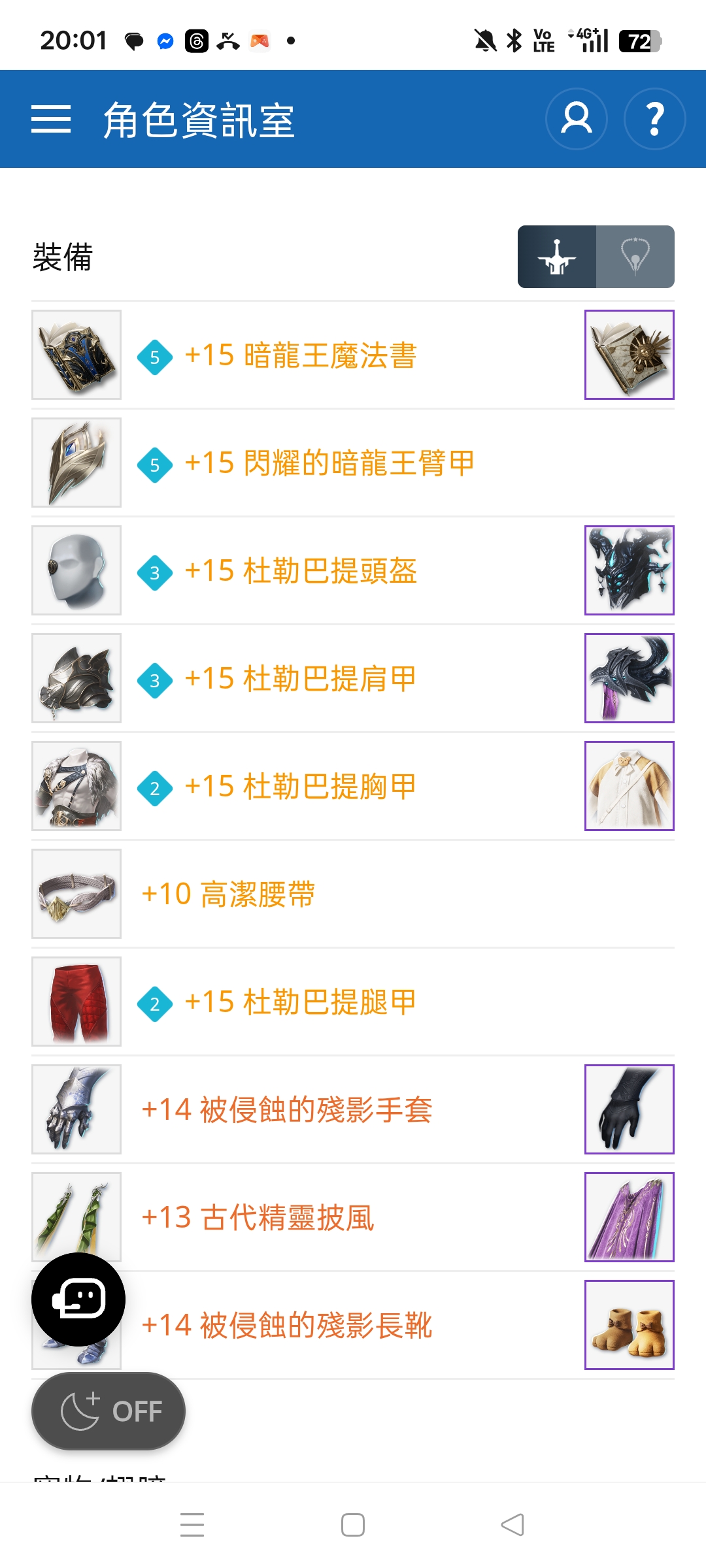Tap the appearance thumbnail beside 暗龍王魔法書

[x=629, y=355]
